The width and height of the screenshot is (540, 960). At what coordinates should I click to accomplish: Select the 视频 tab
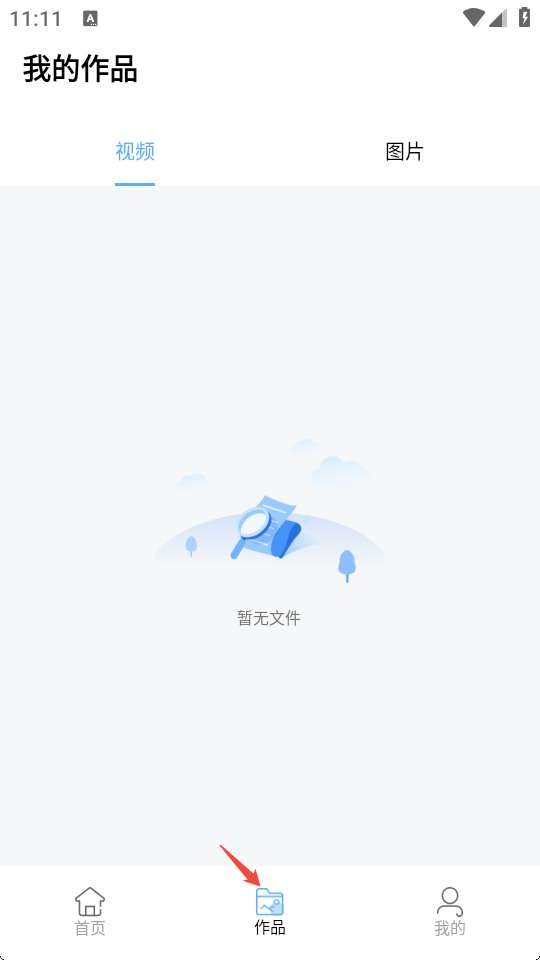click(135, 151)
